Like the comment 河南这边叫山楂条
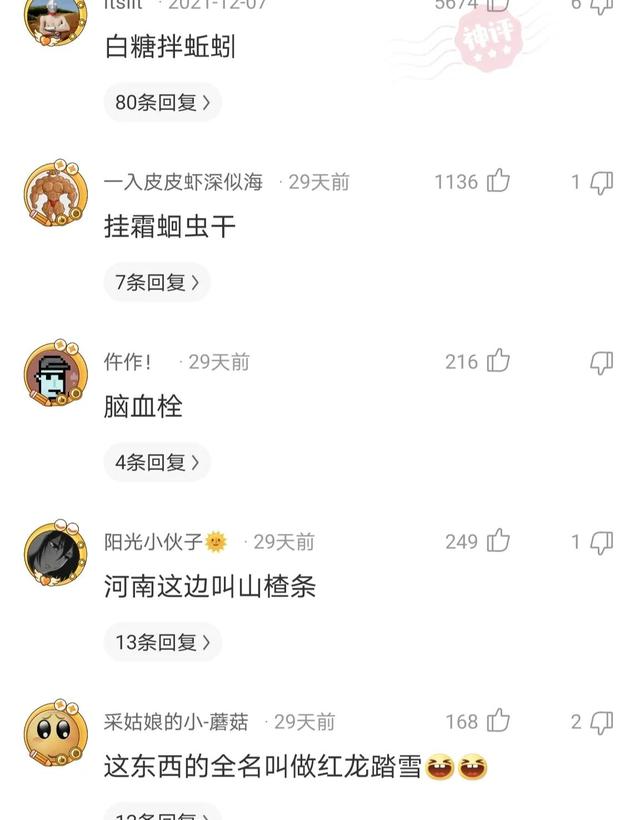The image size is (640, 820). tap(498, 541)
